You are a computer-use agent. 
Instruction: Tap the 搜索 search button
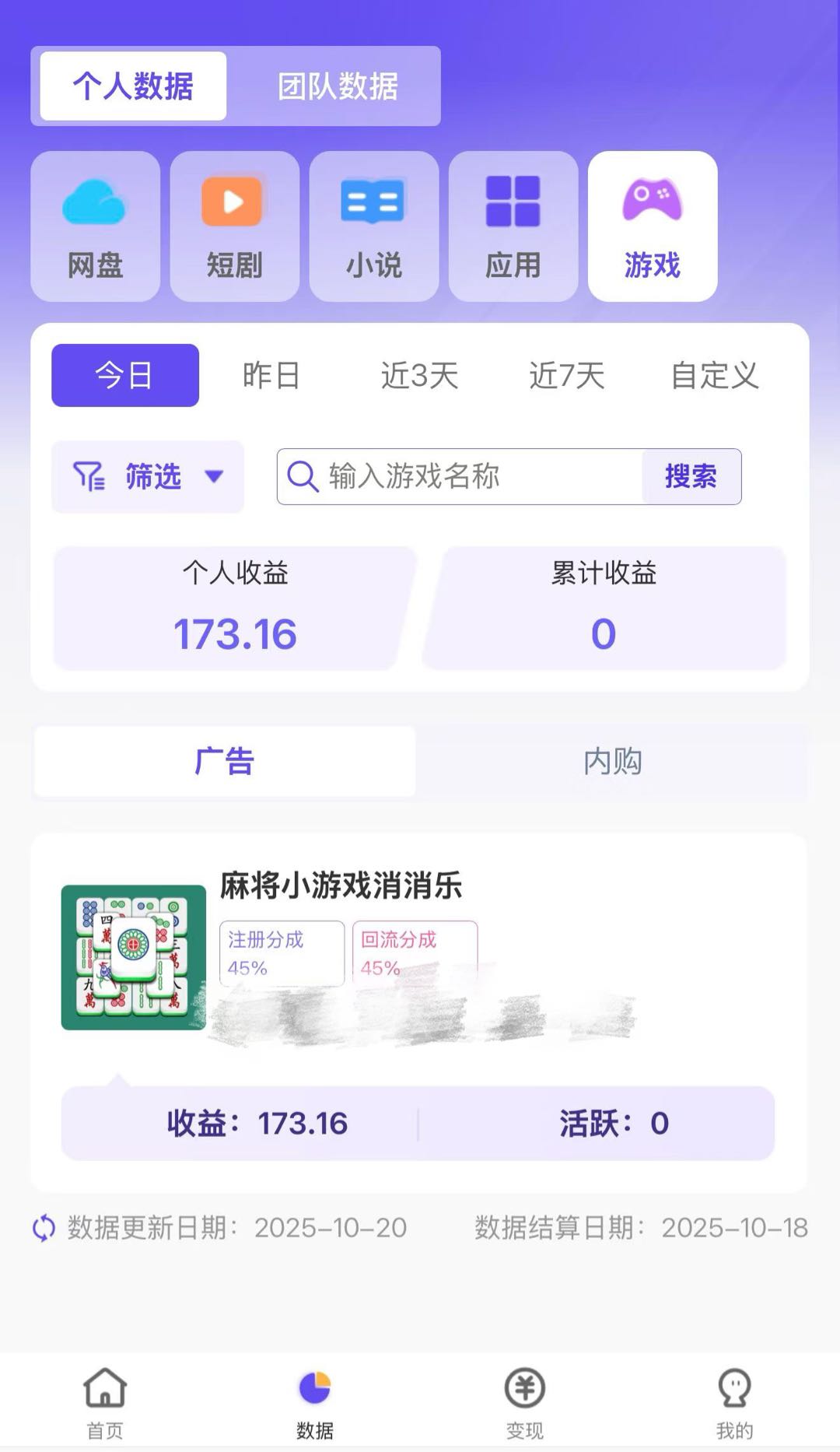click(x=691, y=477)
